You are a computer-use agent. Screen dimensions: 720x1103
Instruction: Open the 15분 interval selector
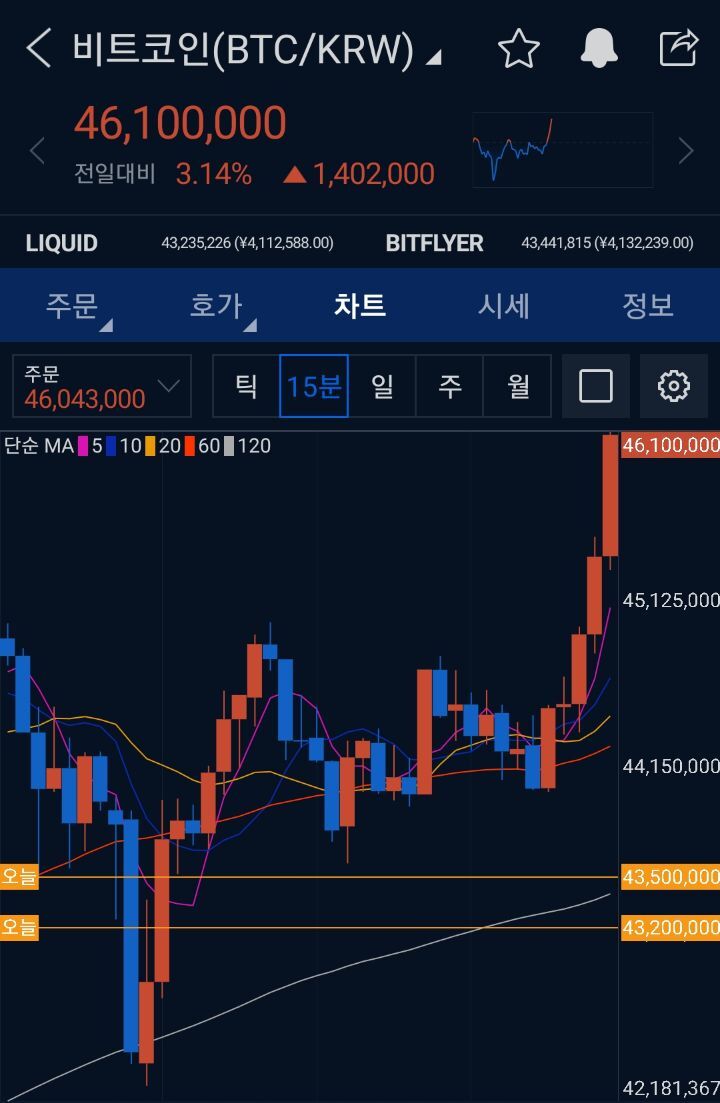pyautogui.click(x=314, y=386)
